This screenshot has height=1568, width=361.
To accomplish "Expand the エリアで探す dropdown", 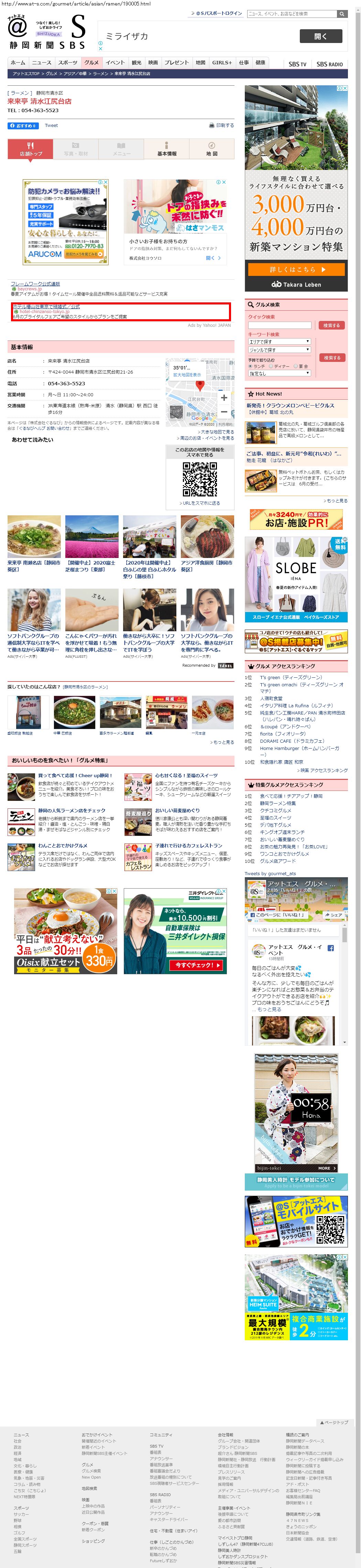I will point(279,342).
